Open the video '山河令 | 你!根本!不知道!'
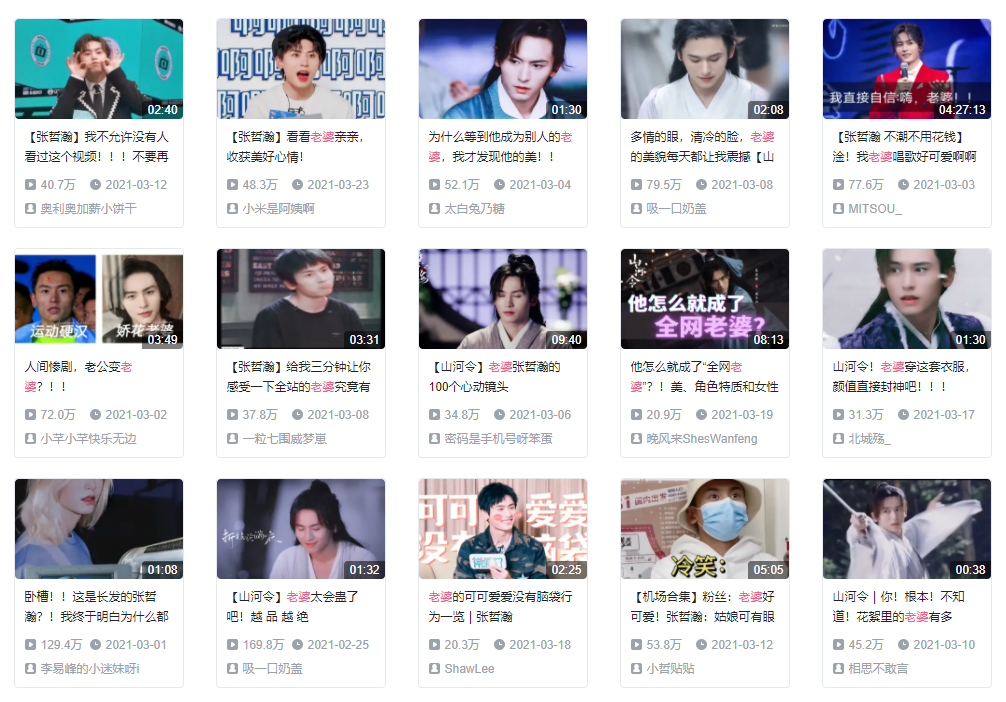1006x702 pixels. click(x=906, y=528)
